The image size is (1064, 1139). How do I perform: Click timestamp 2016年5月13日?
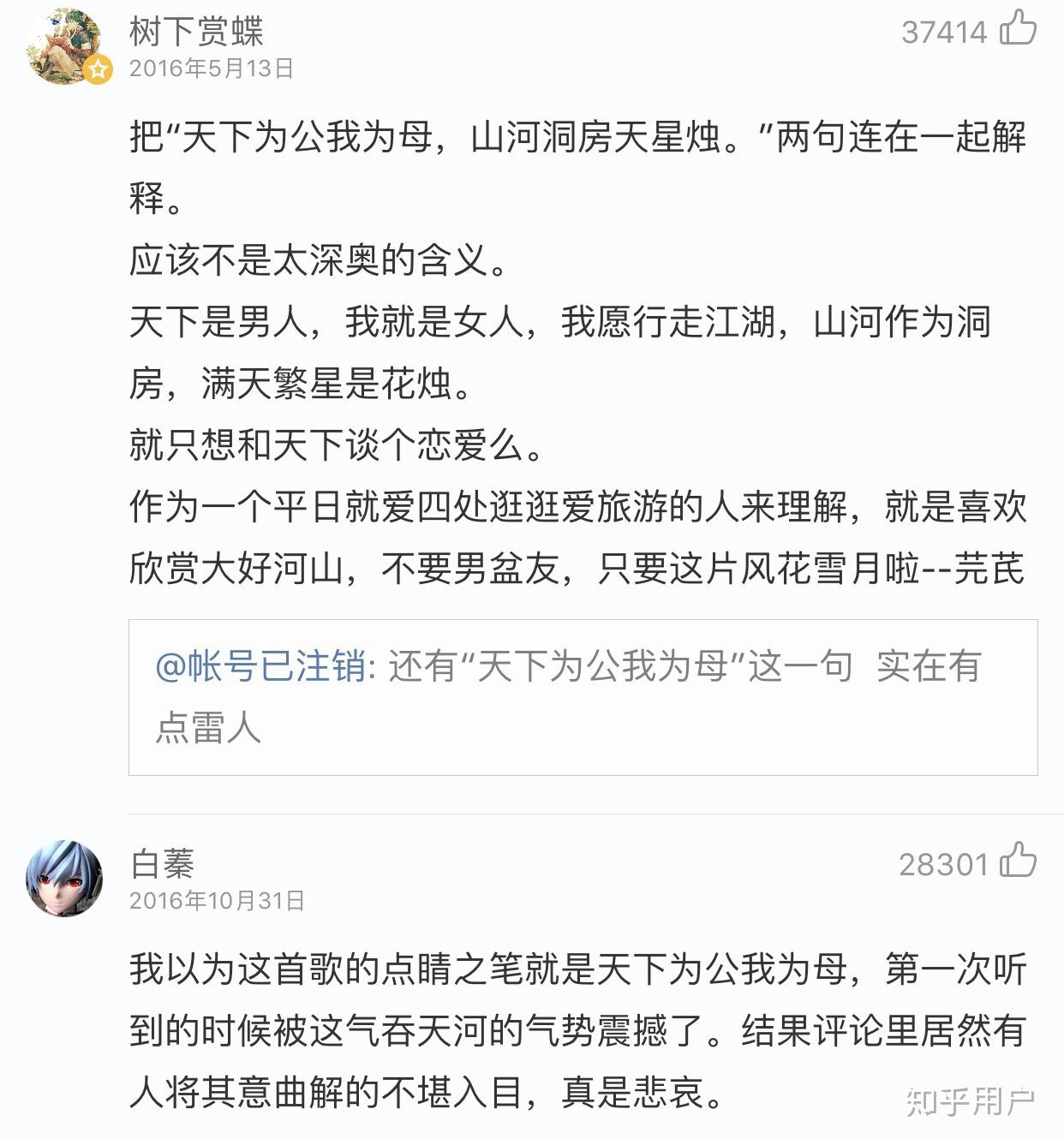pyautogui.click(x=210, y=71)
